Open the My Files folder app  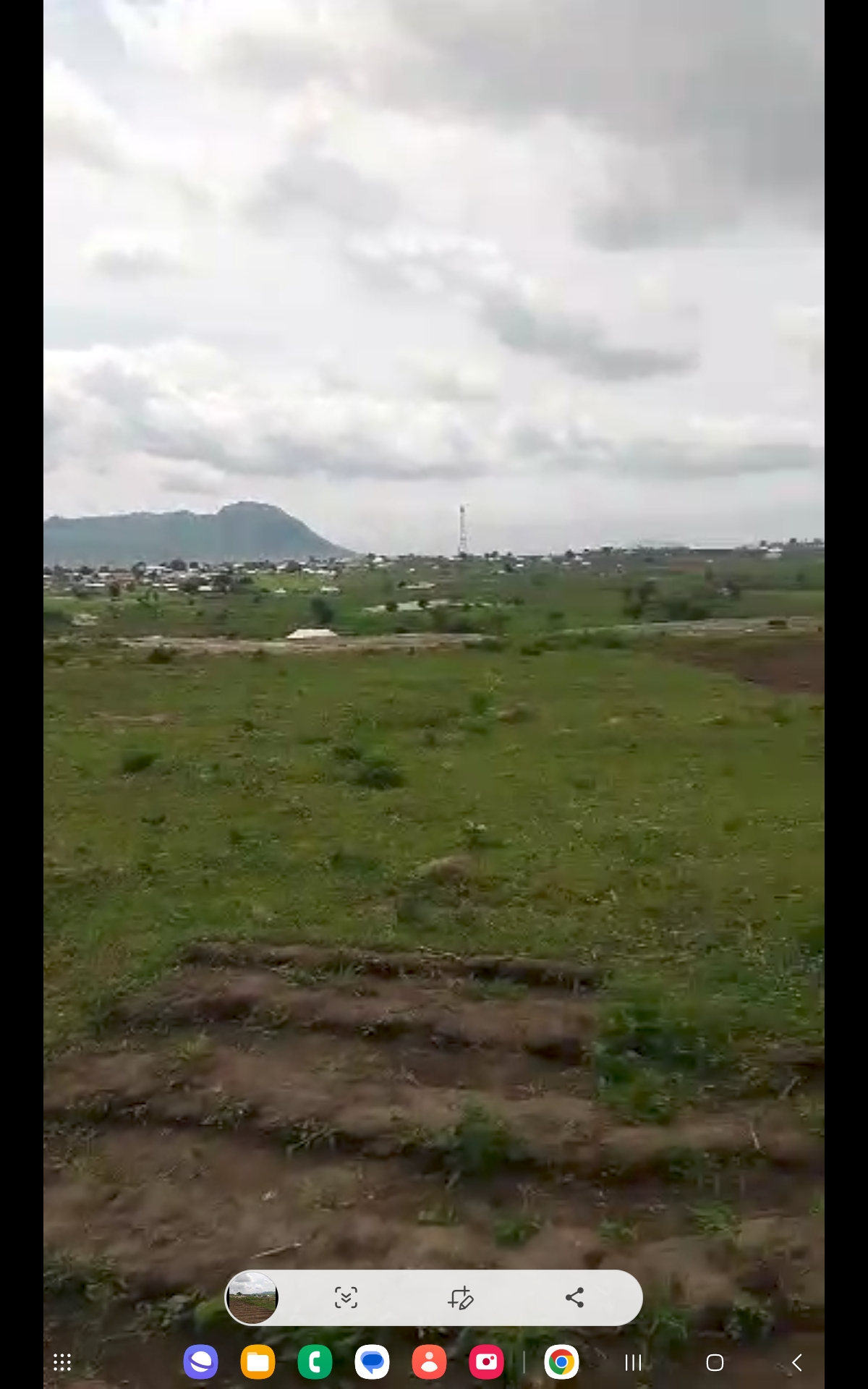258,1363
